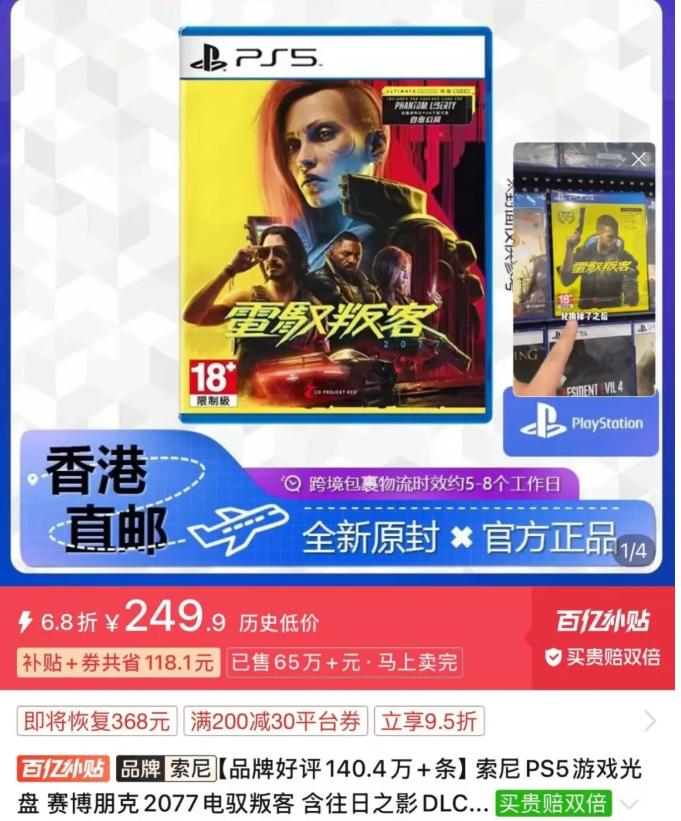Tap the 即将恢复368元 tag
This screenshot has width=681, height=821.
pyautogui.click(x=97, y=720)
